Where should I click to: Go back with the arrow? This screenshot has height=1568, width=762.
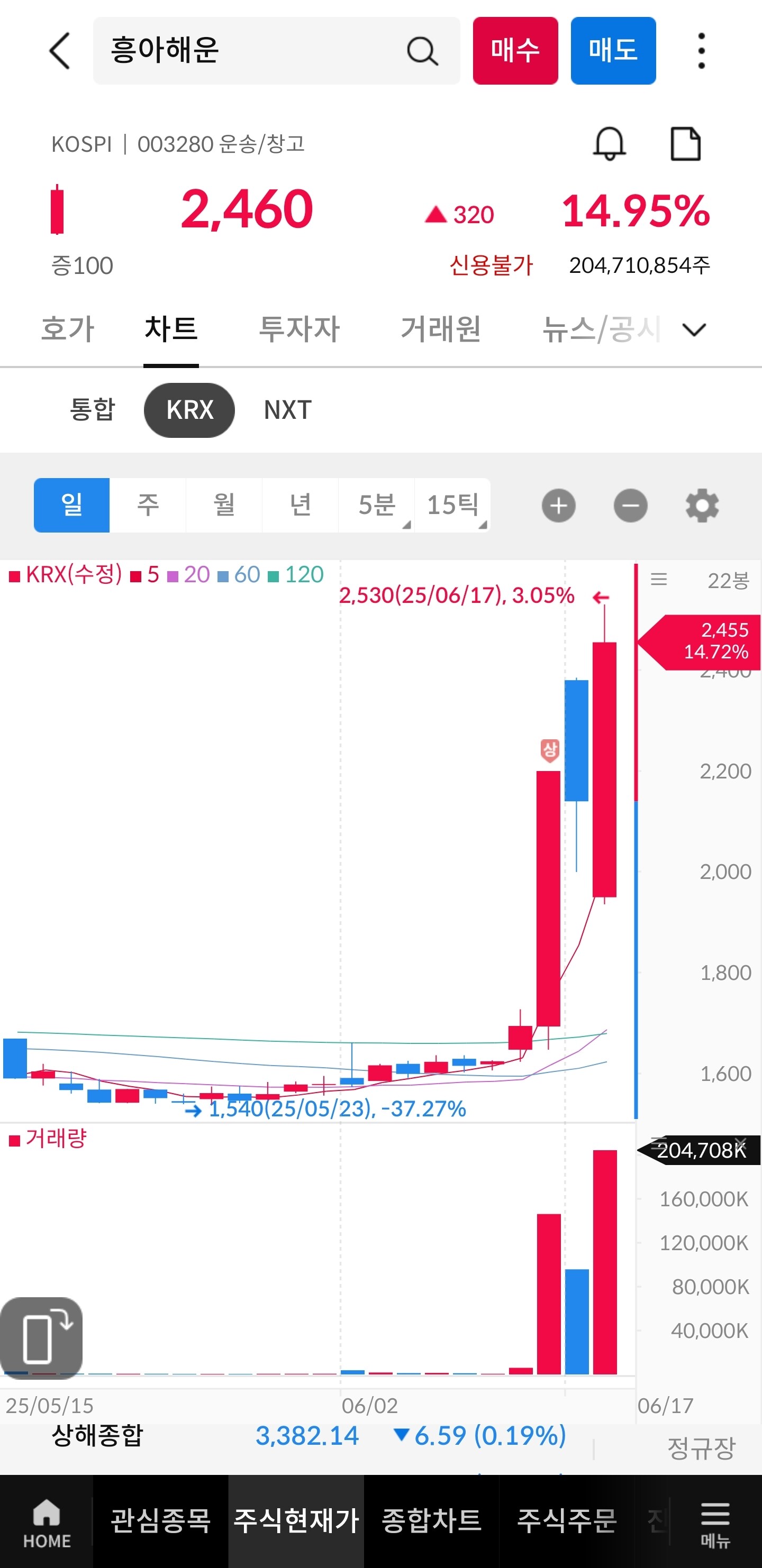pyautogui.click(x=60, y=51)
